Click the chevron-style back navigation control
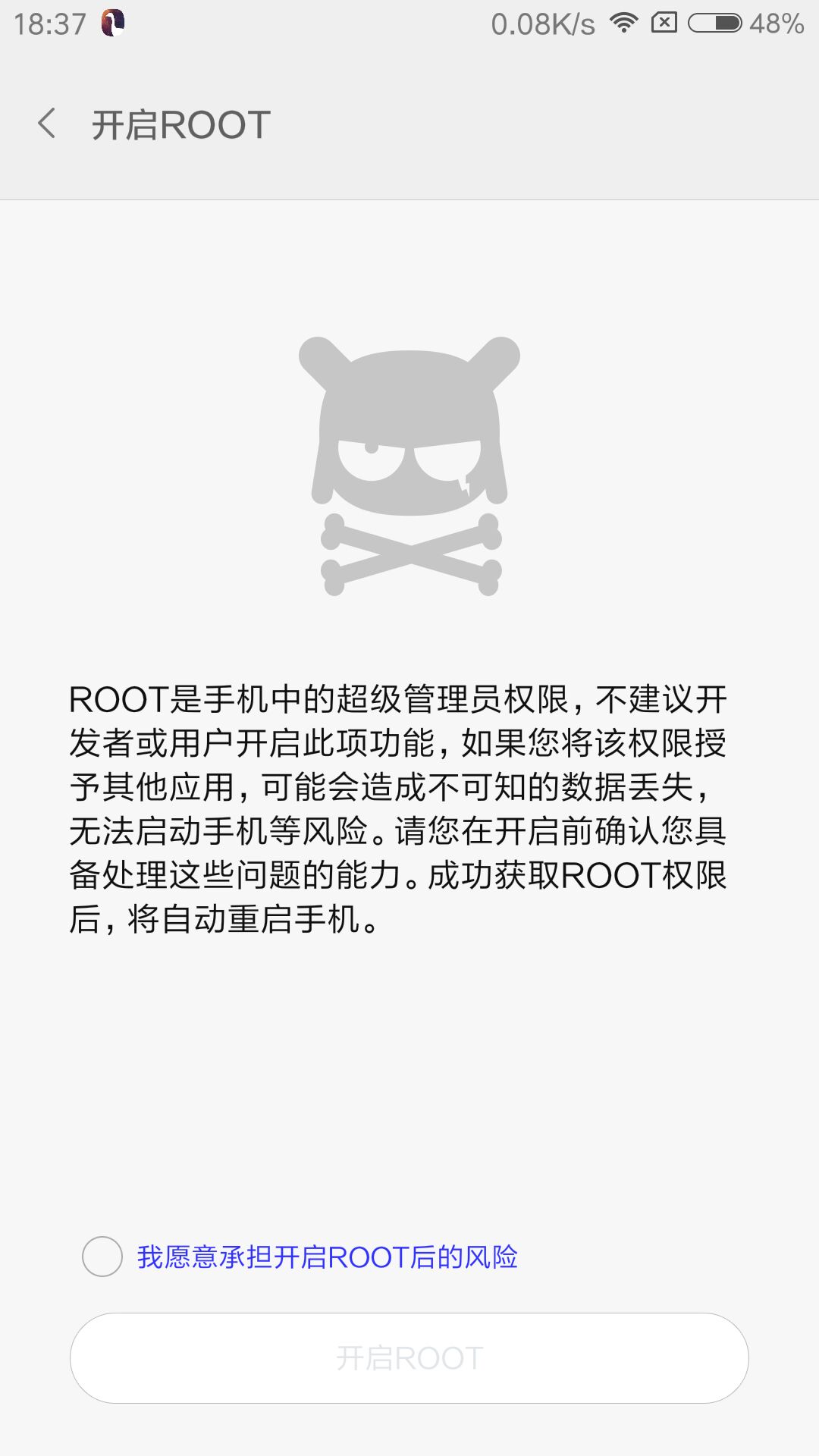819x1456 pixels. pos(47,121)
